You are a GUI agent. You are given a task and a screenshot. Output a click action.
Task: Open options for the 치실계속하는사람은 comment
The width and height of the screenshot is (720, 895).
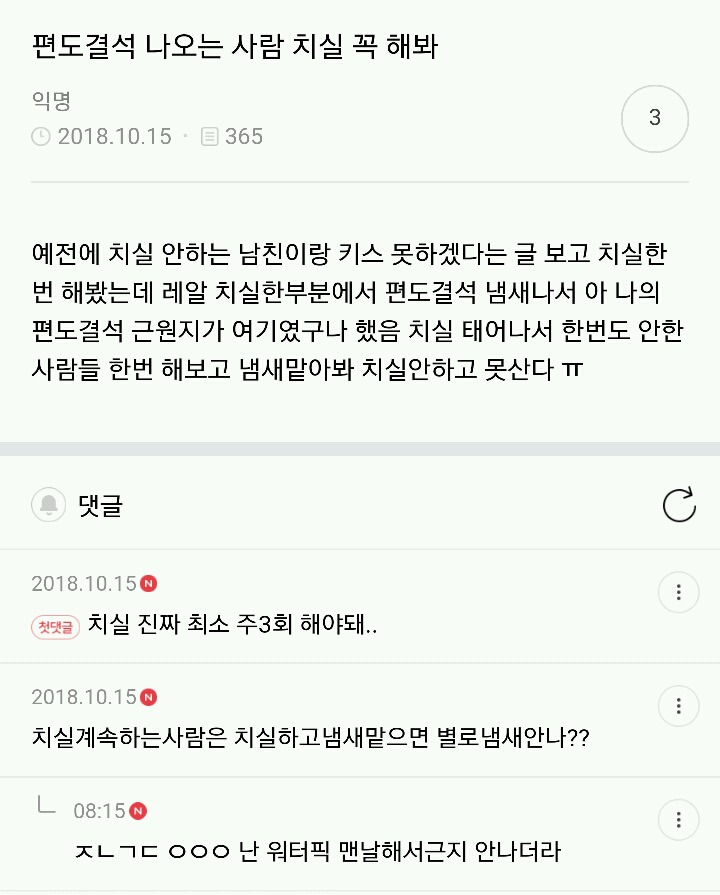pos(678,706)
